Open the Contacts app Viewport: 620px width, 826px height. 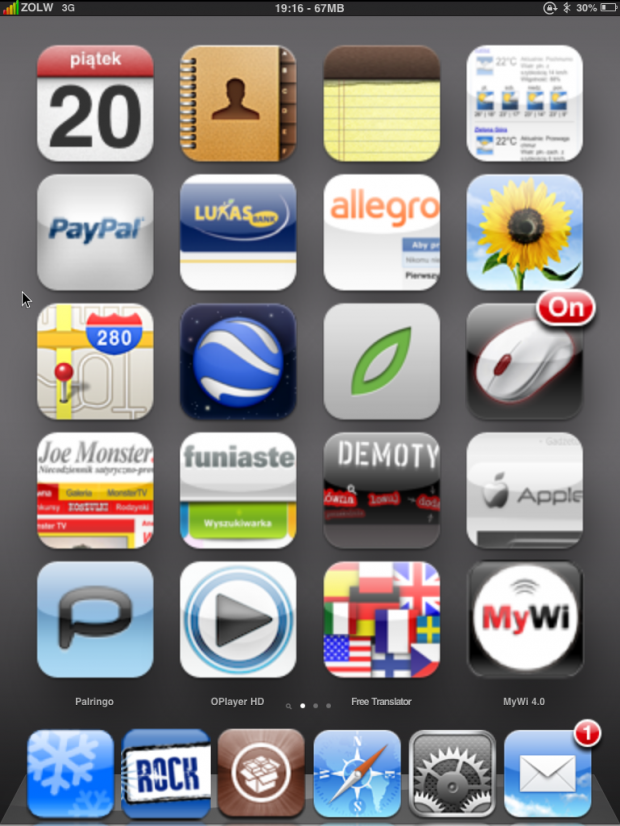point(238,103)
